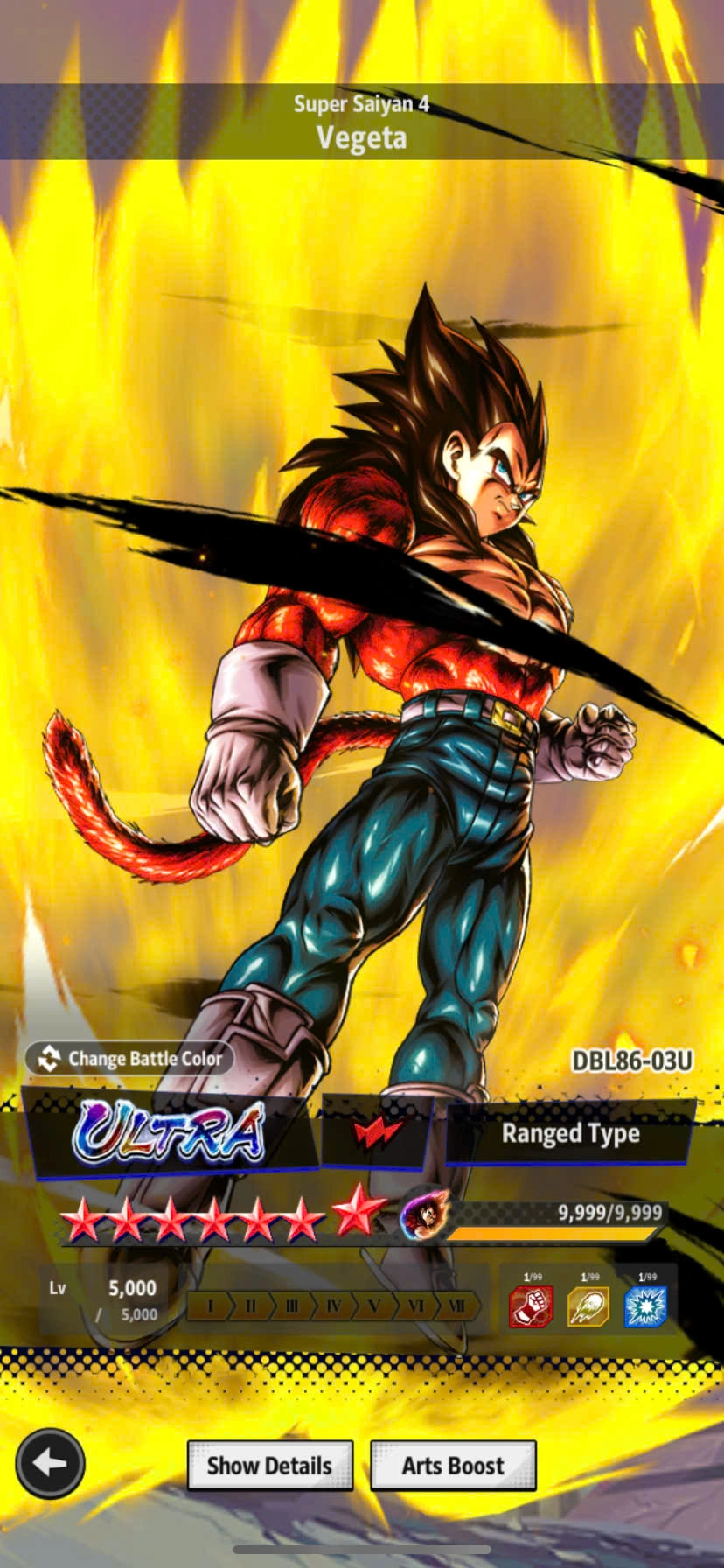Tap the yellow blast arts boost icon
Screen dimensions: 724x1568
coord(588,1306)
